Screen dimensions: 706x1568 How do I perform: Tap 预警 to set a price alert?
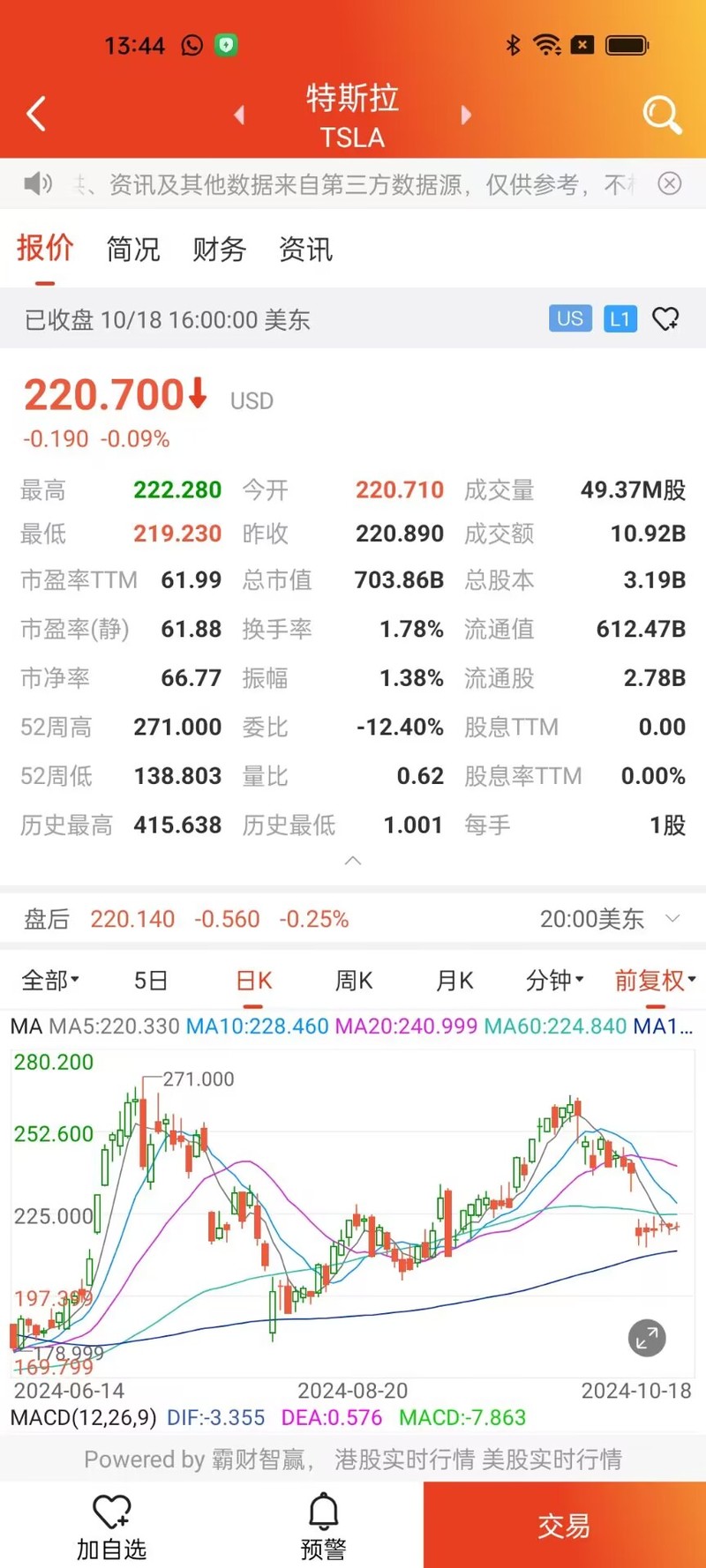click(x=323, y=1527)
